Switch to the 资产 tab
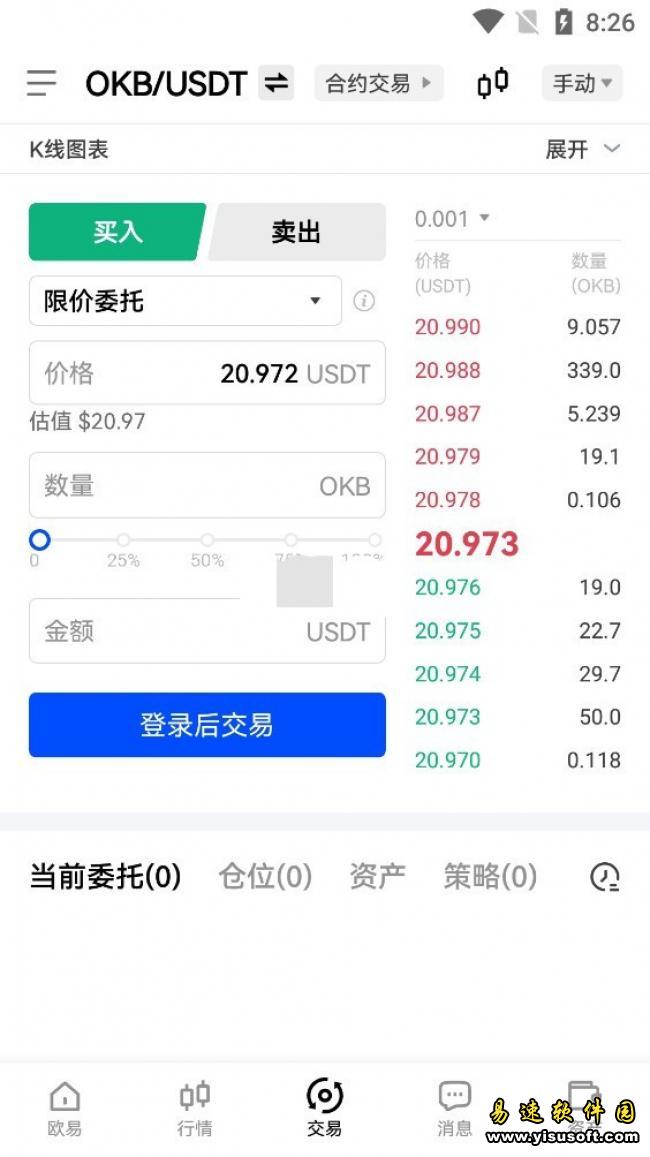The image size is (650, 1157). coord(377,877)
